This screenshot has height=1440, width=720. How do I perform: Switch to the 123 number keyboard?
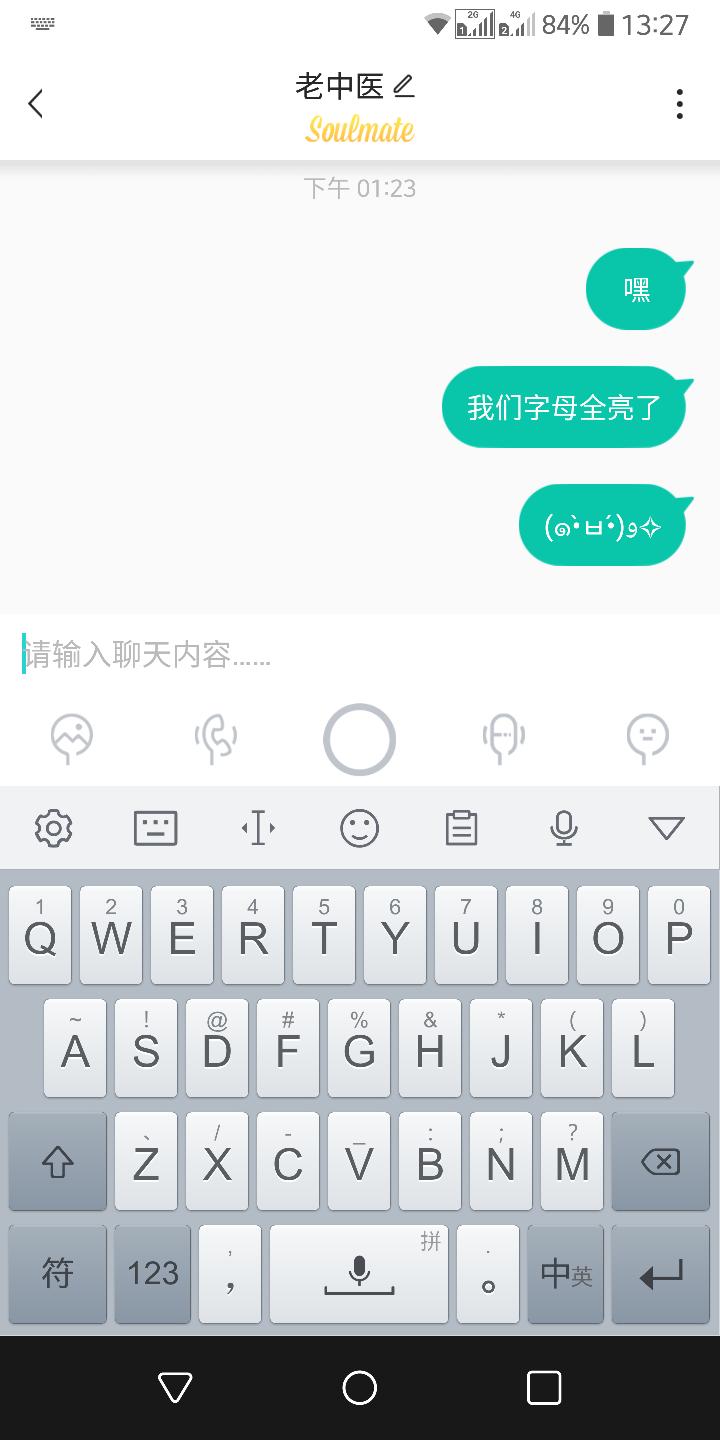pyautogui.click(x=154, y=1274)
